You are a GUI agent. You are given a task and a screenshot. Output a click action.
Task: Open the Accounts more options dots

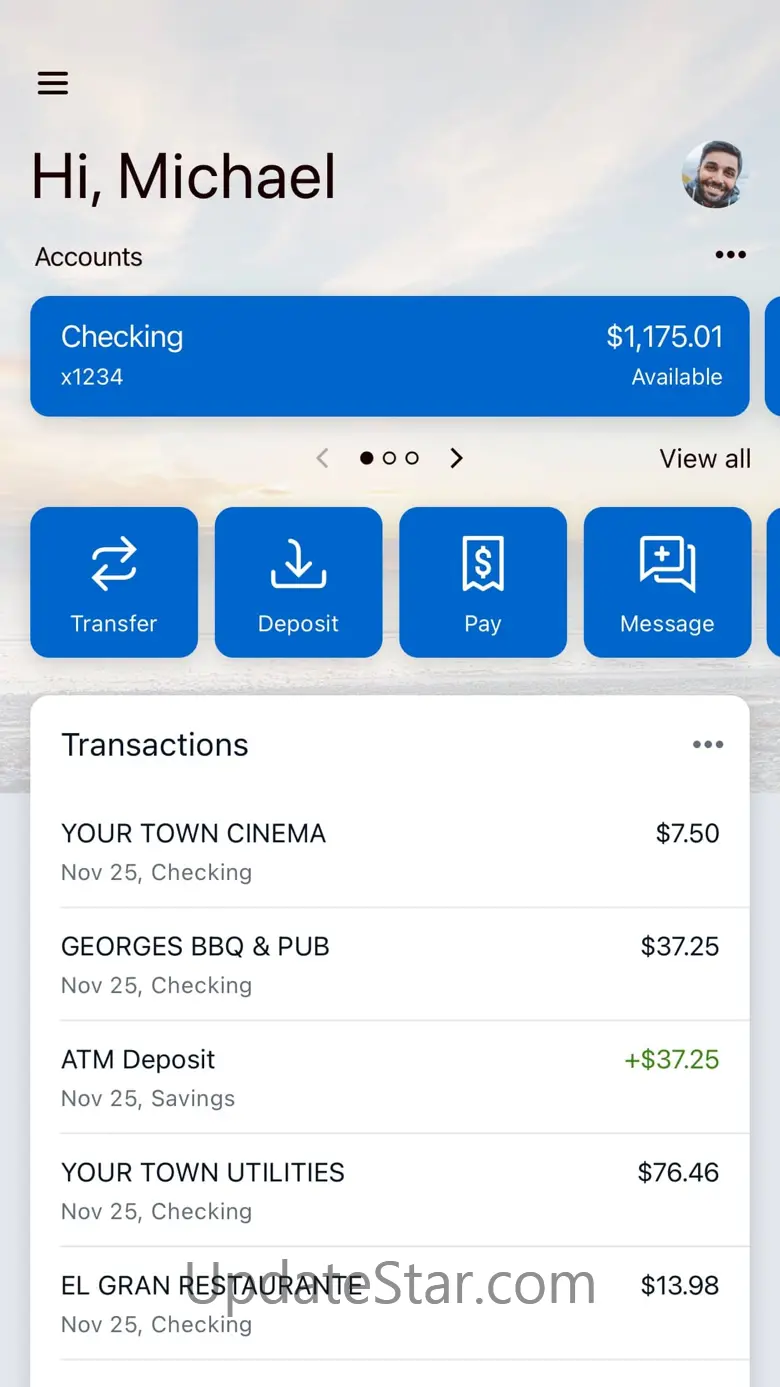[x=731, y=255]
